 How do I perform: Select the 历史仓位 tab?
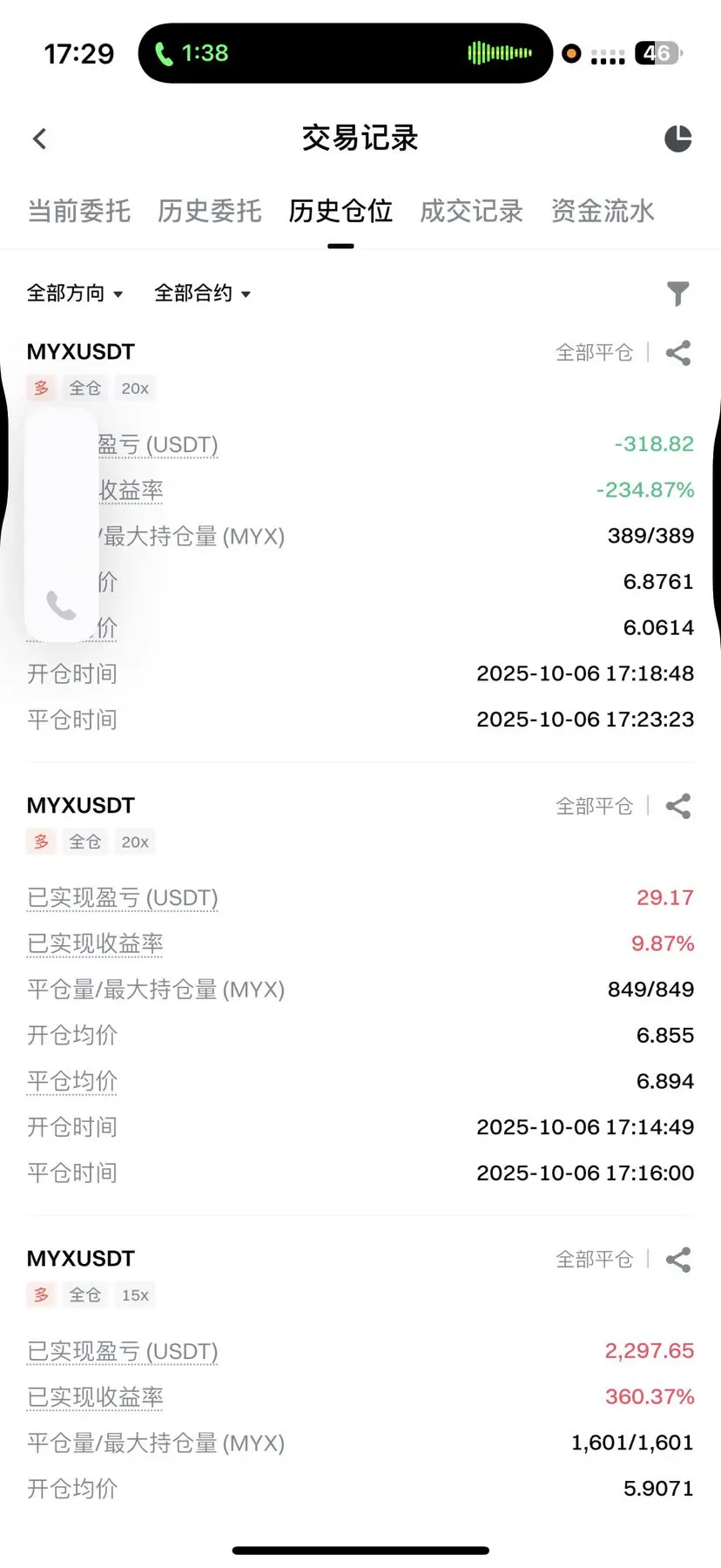coord(340,211)
